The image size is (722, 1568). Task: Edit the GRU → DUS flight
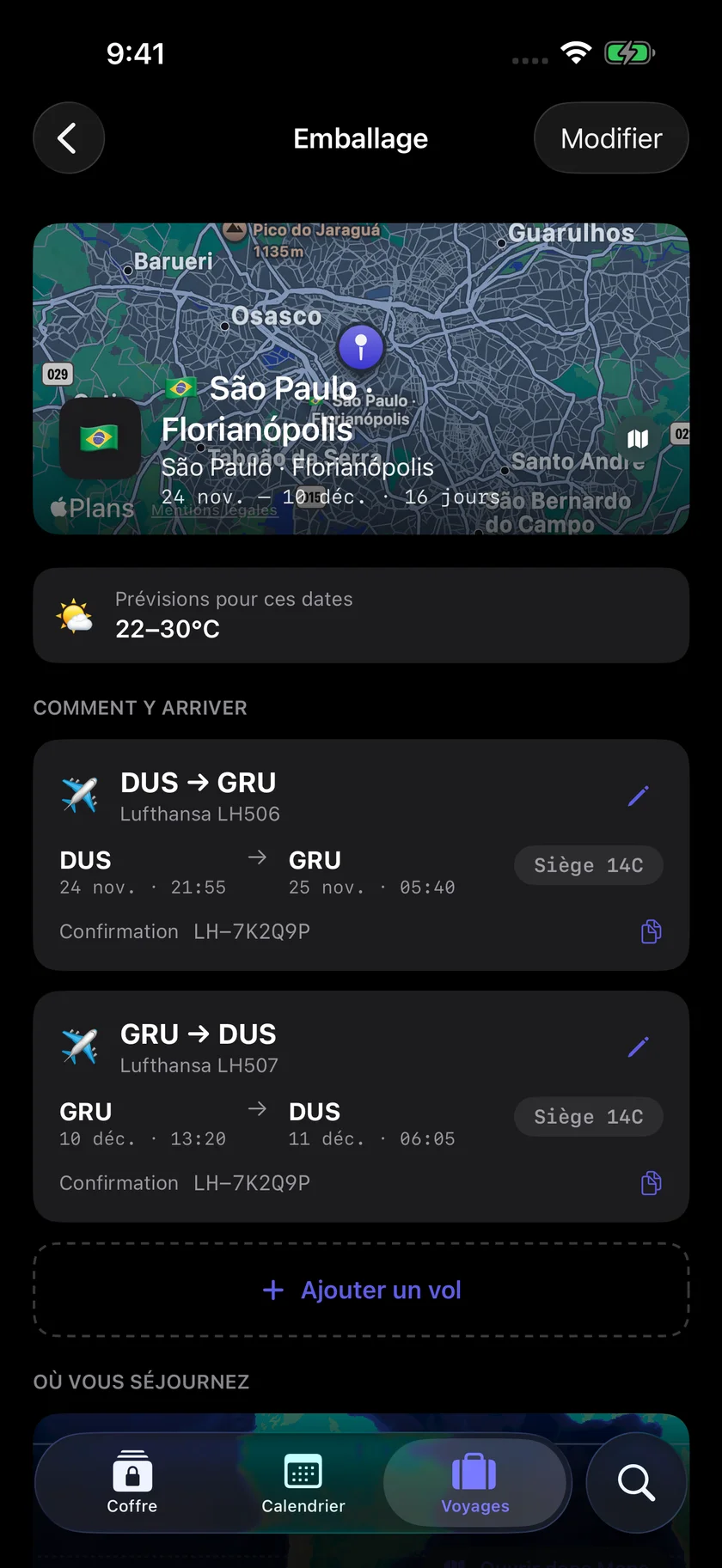[x=638, y=1047]
